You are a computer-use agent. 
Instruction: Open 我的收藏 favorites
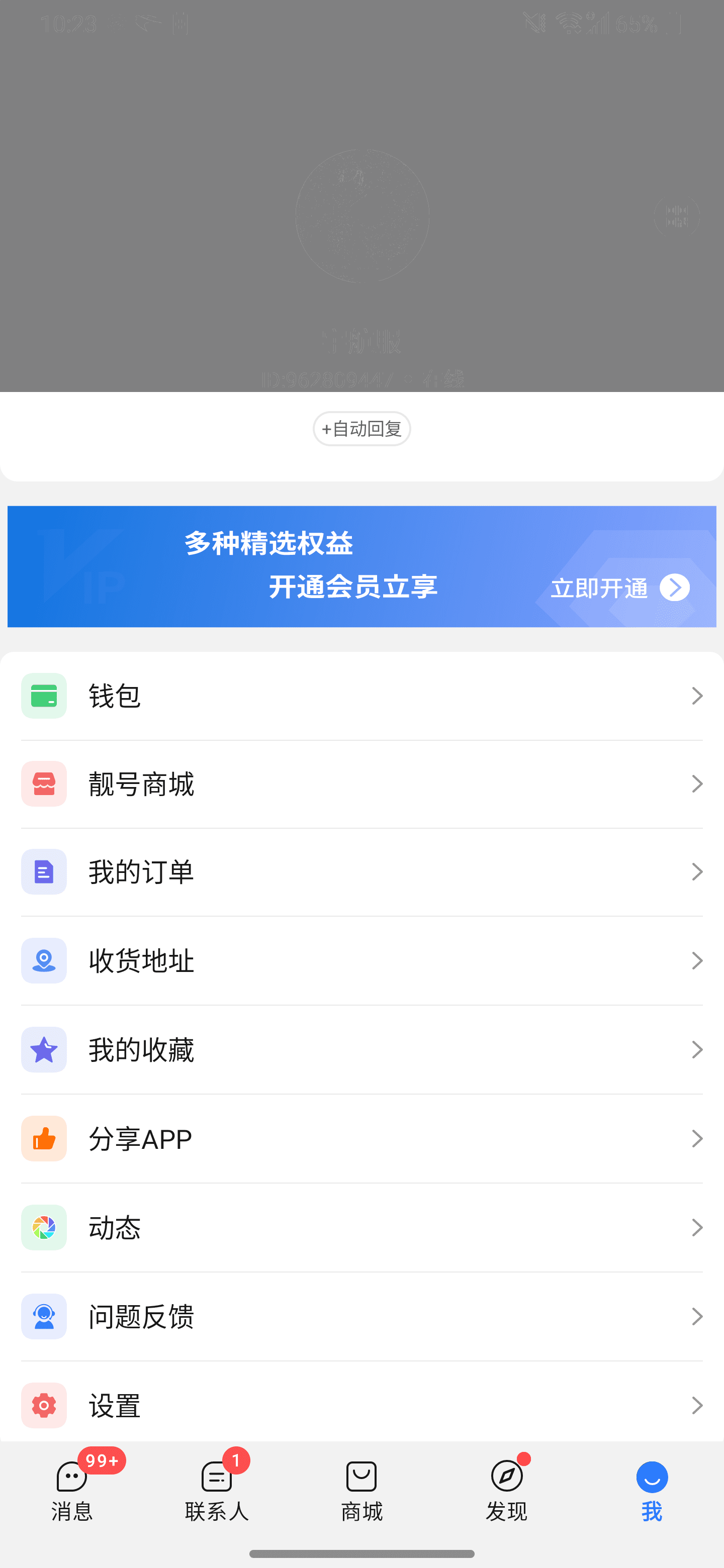(361, 1049)
